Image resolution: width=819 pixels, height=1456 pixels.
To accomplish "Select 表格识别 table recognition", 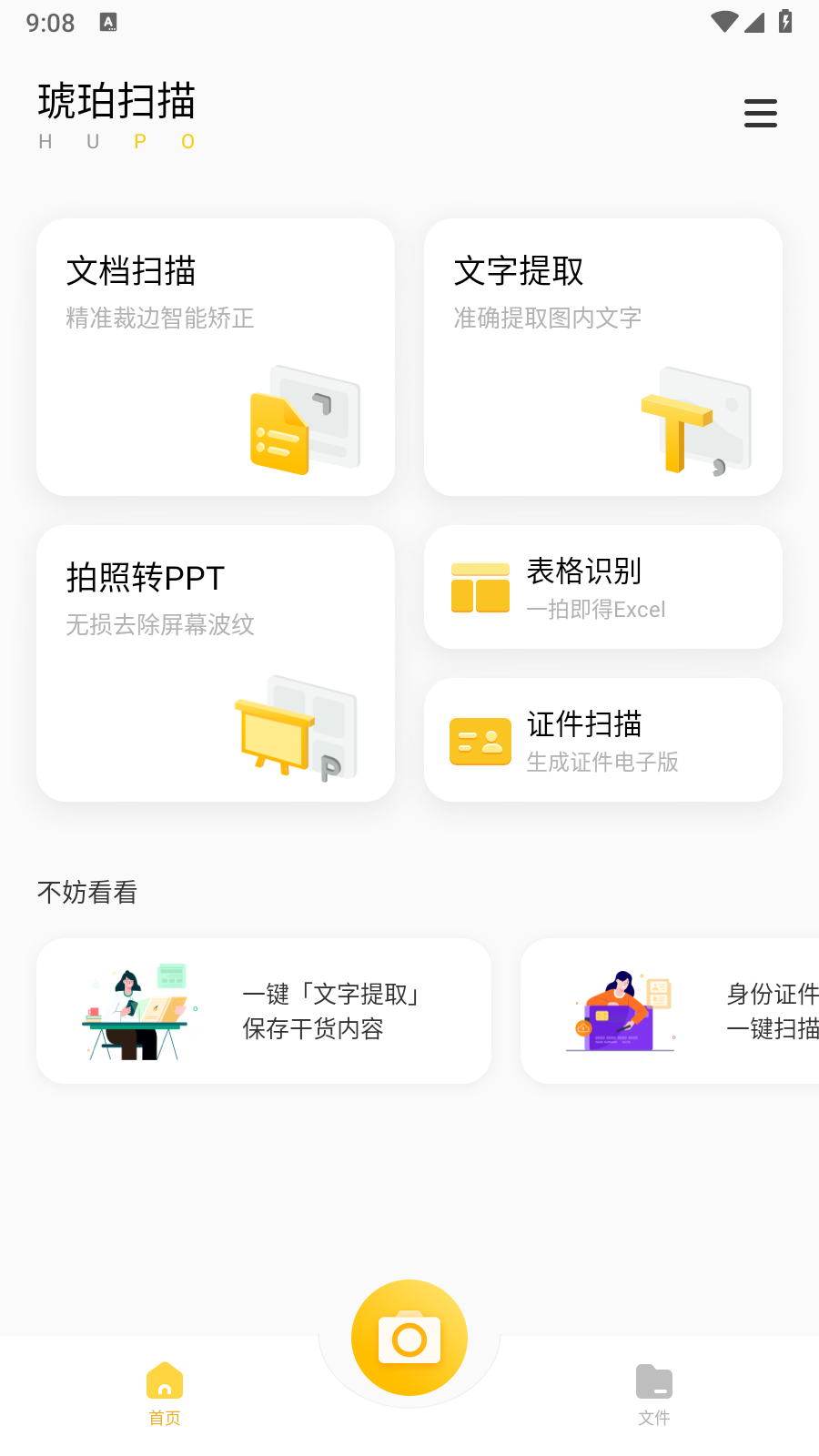I will (602, 587).
